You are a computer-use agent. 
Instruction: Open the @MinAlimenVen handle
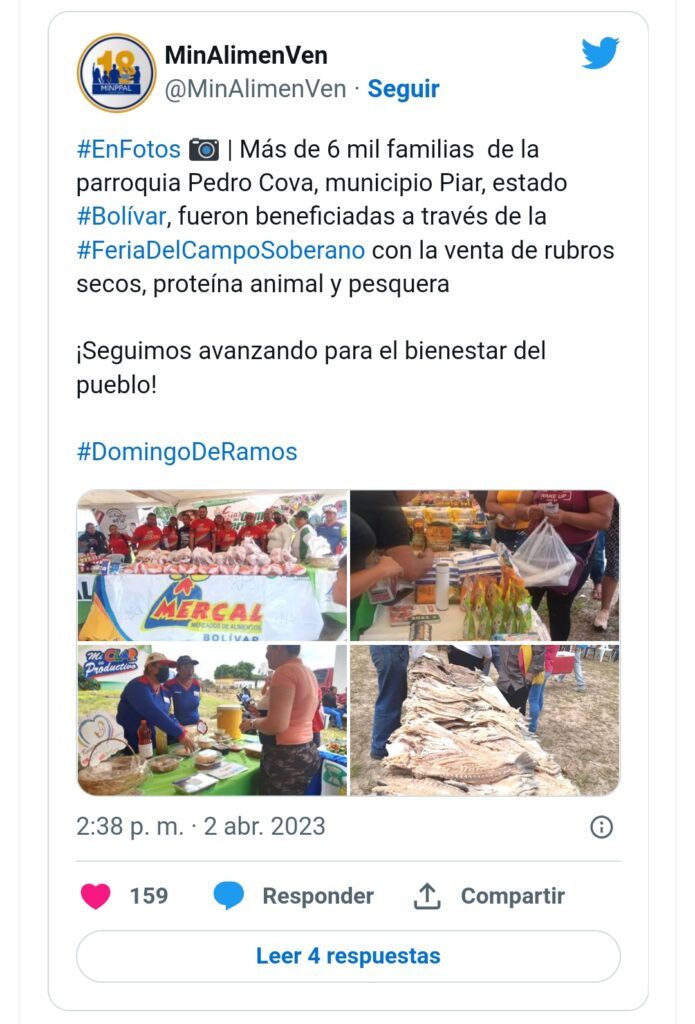pyautogui.click(x=255, y=89)
